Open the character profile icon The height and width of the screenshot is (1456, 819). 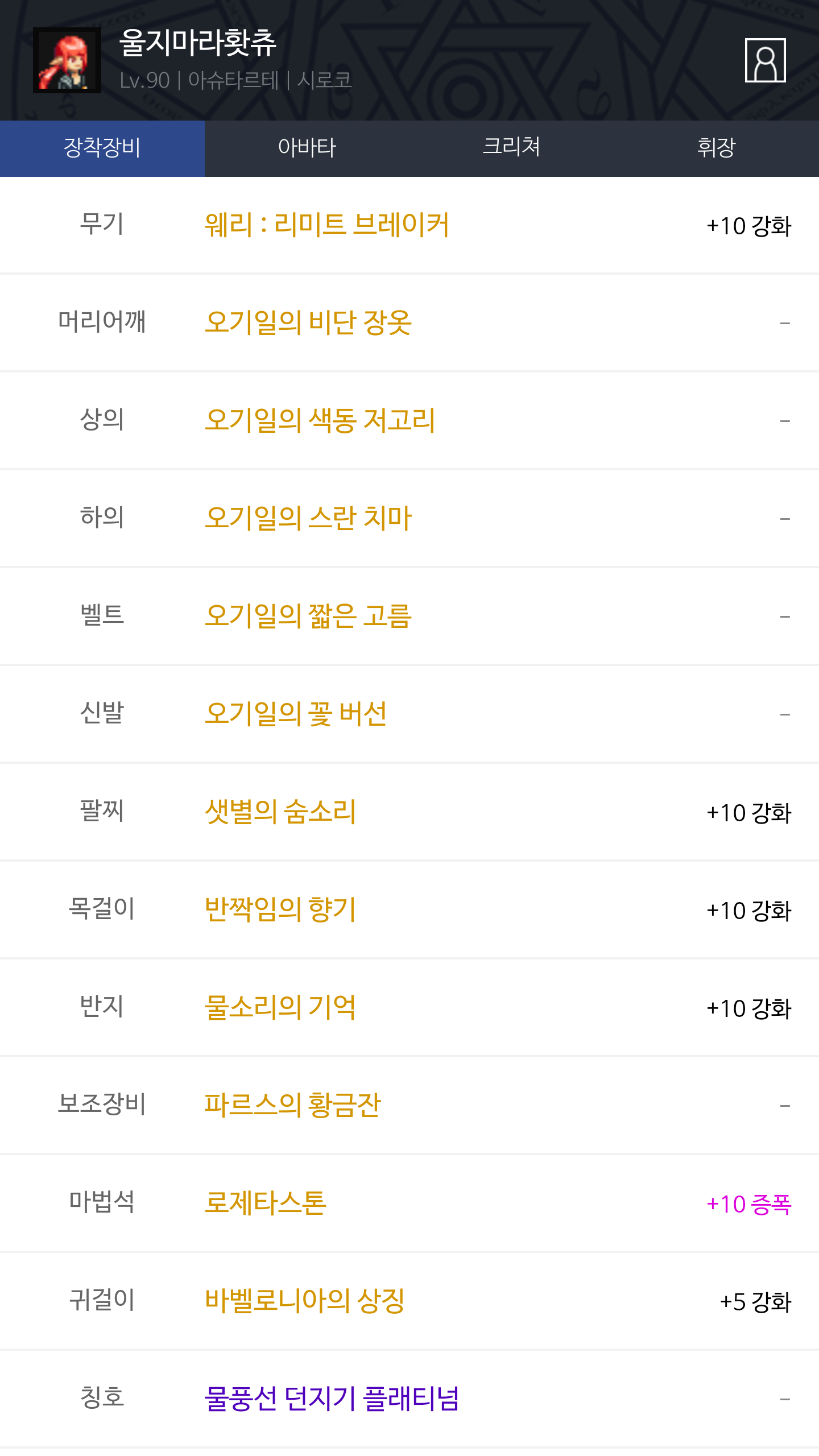point(765,60)
